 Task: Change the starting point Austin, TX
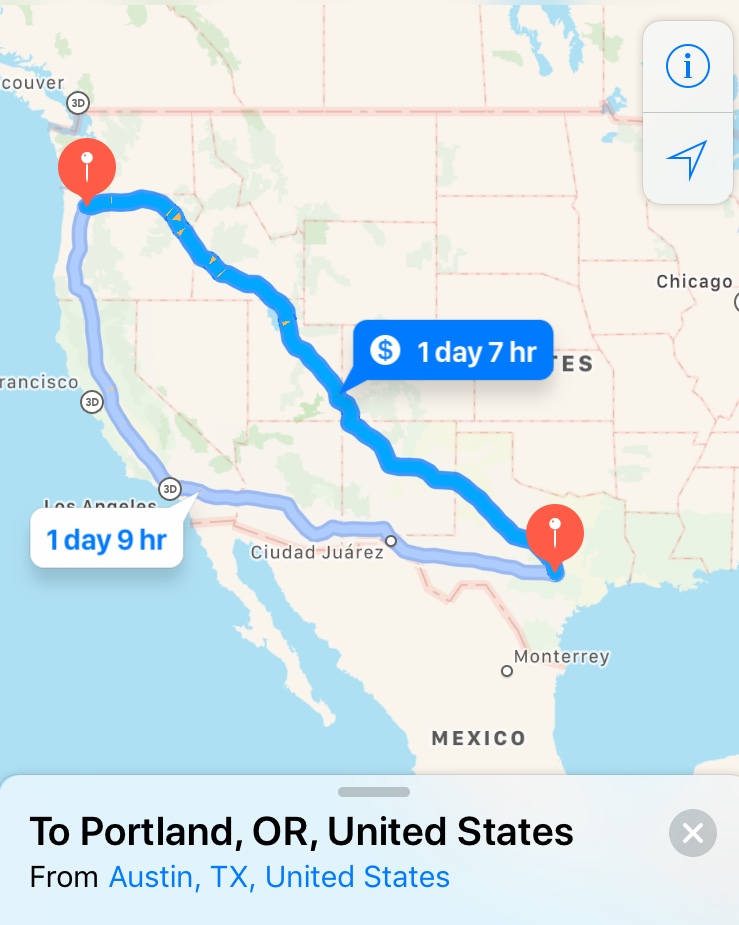279,878
